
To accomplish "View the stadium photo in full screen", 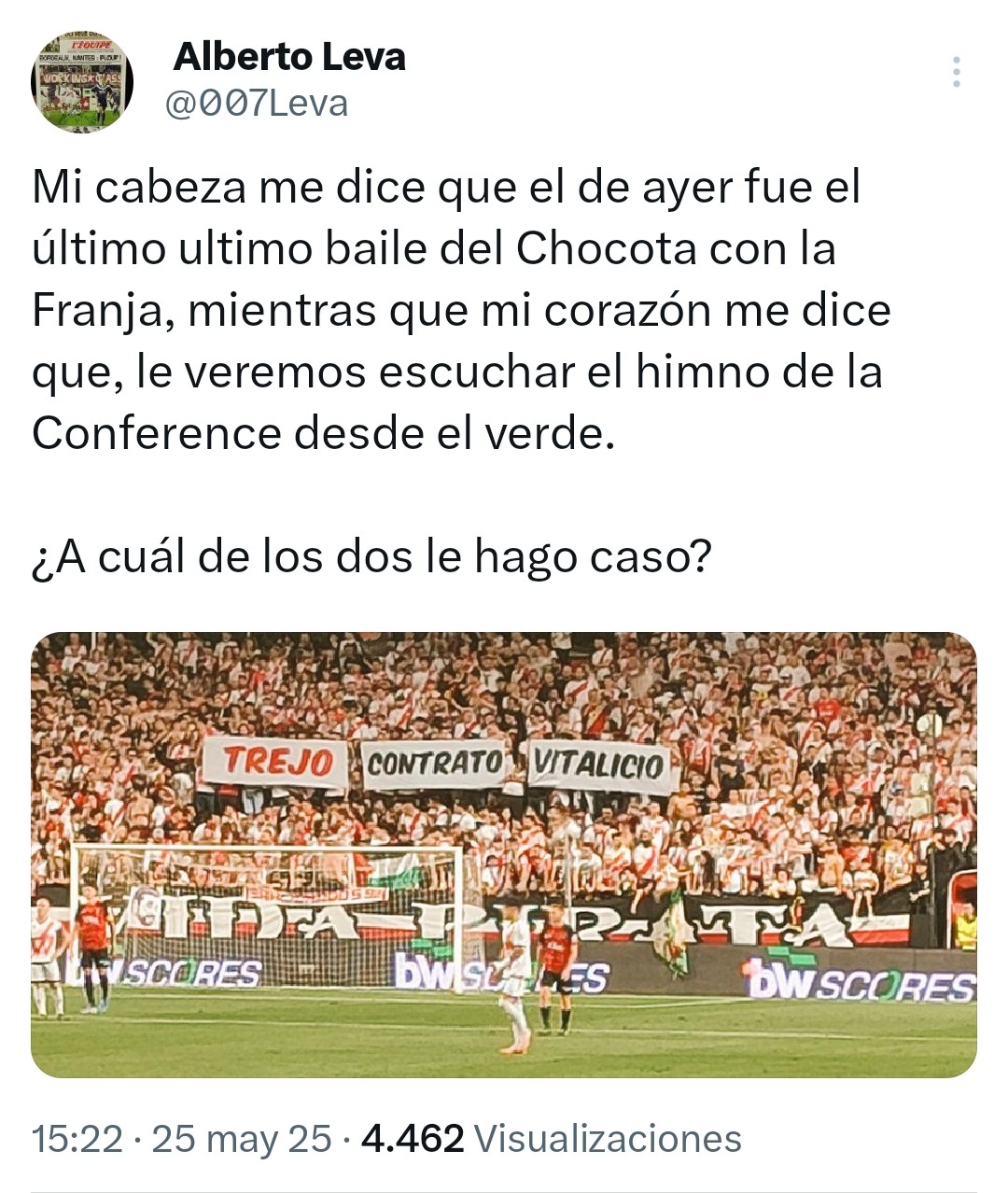I will point(504,854).
